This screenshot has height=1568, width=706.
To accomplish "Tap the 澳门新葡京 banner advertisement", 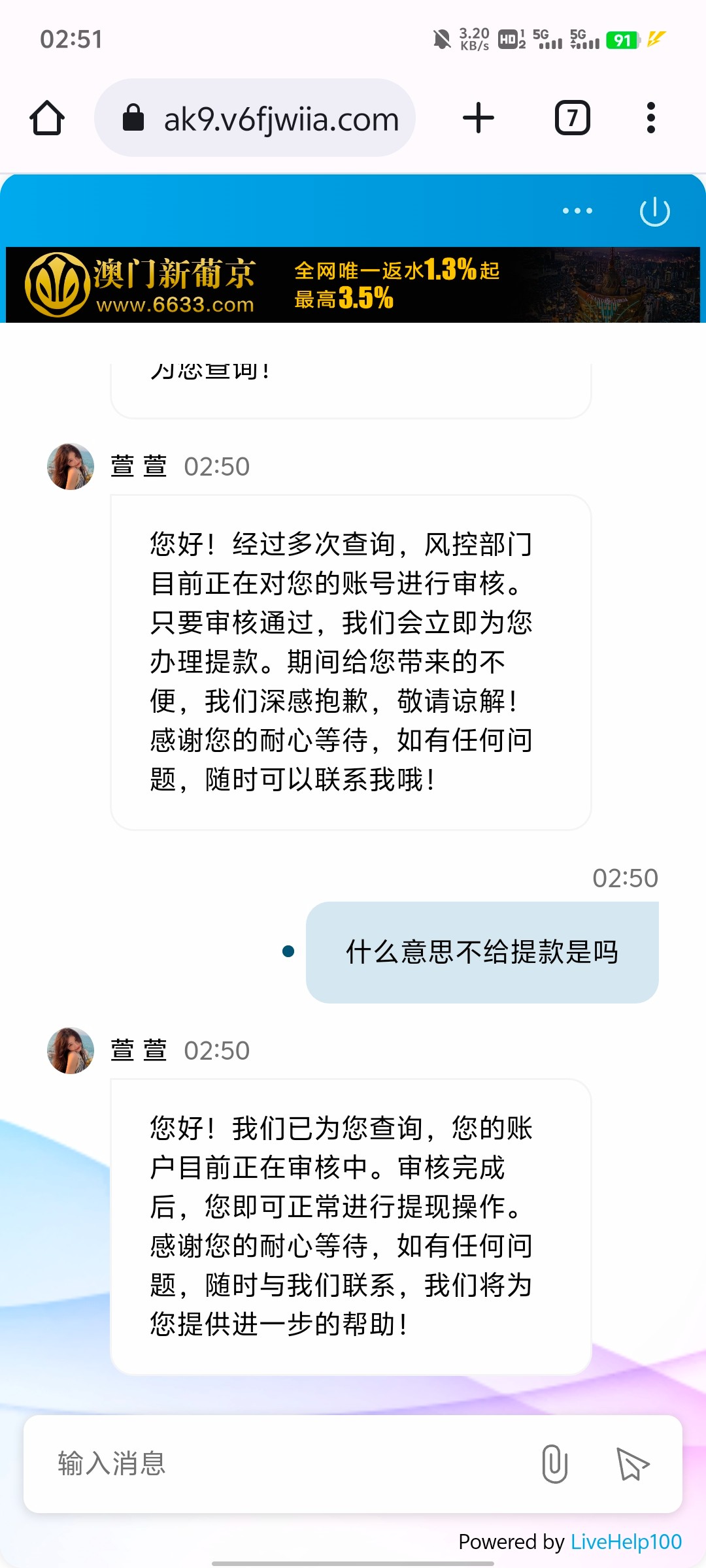I will (353, 284).
